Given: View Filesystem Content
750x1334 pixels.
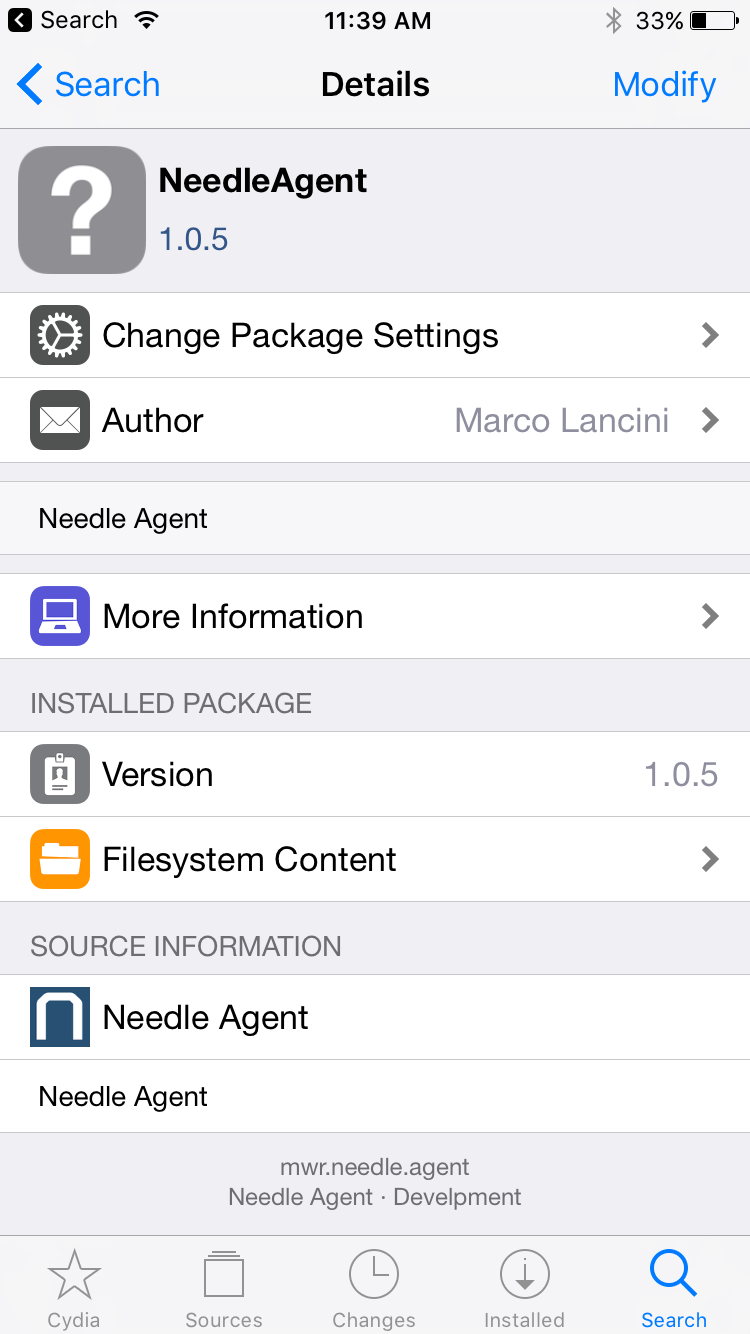Looking at the screenshot, I should tap(375, 859).
